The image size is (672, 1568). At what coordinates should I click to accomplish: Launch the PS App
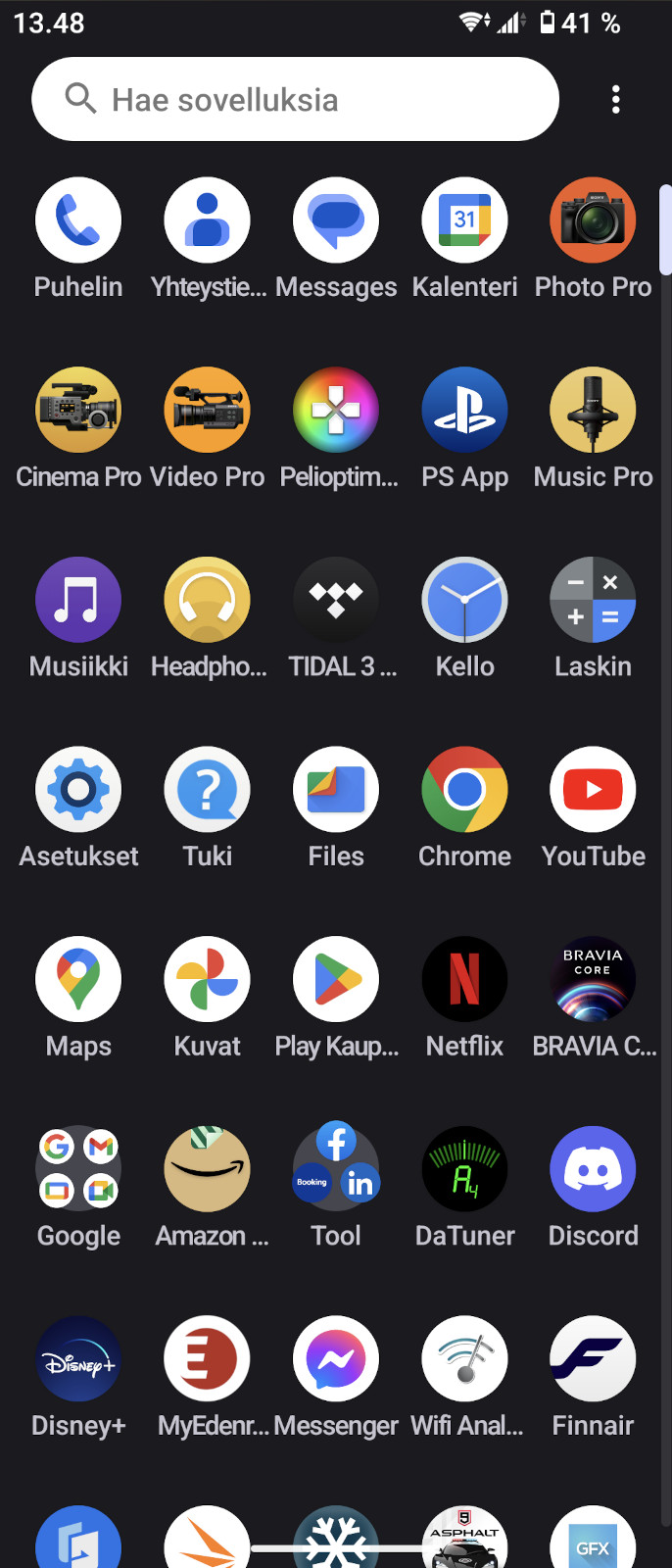[464, 411]
